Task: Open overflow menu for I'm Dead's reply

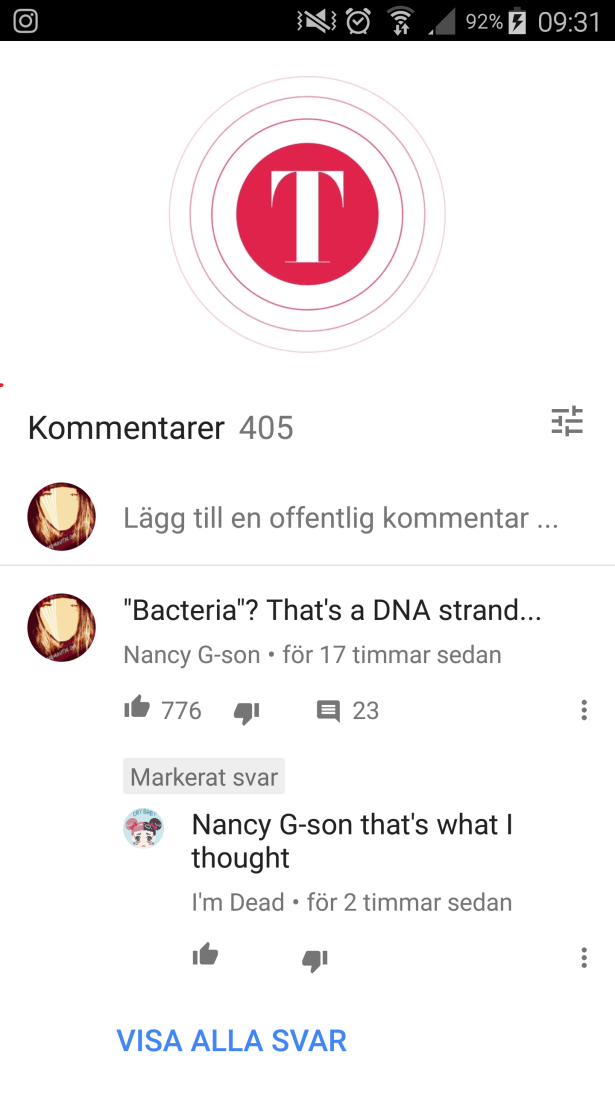Action: point(584,958)
